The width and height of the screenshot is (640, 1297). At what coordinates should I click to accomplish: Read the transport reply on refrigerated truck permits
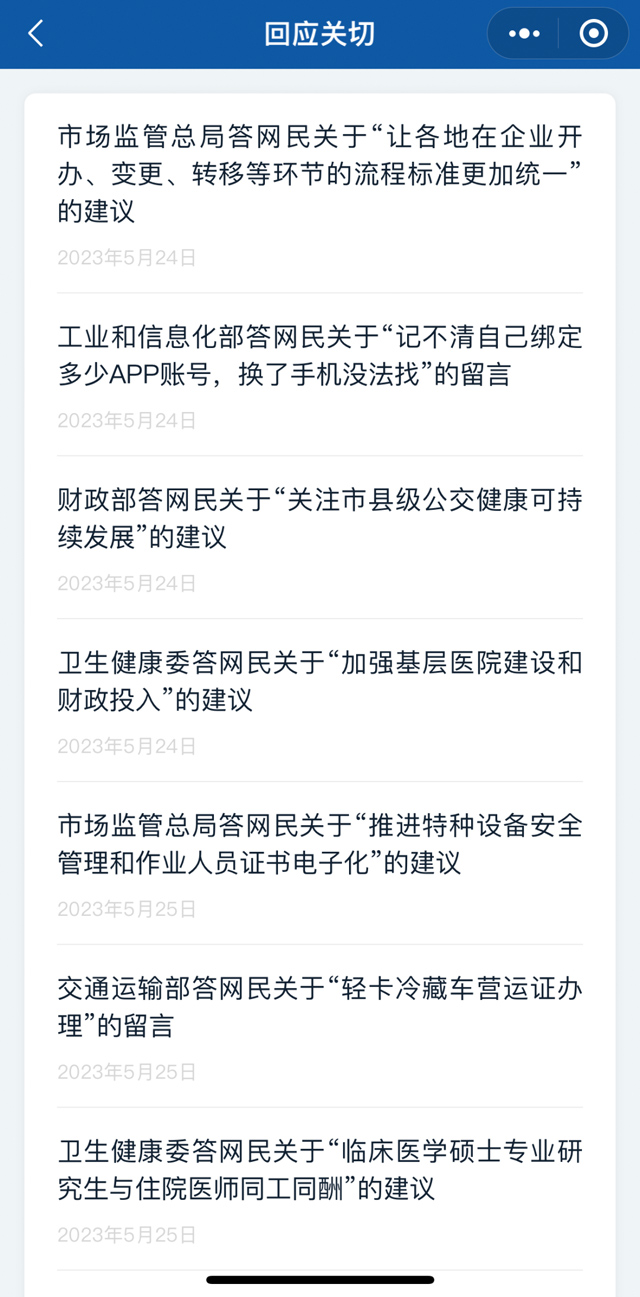click(x=319, y=1007)
